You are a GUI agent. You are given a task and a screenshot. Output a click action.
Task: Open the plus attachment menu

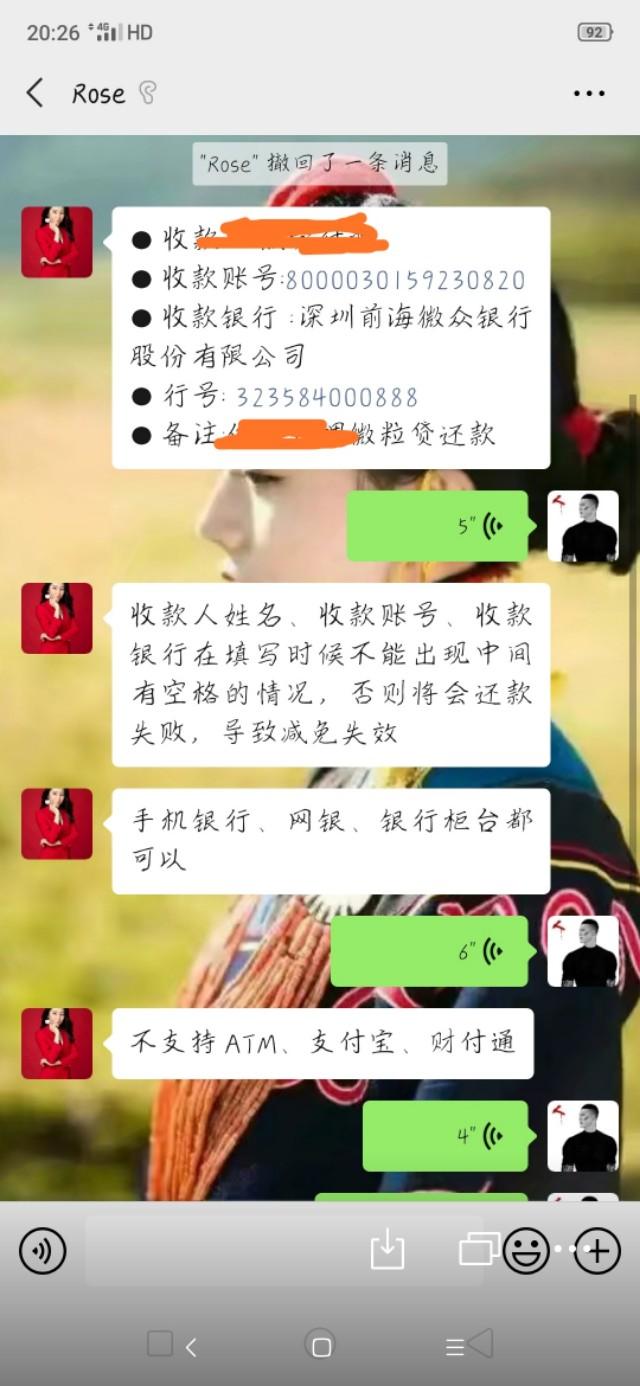pyautogui.click(x=597, y=1251)
